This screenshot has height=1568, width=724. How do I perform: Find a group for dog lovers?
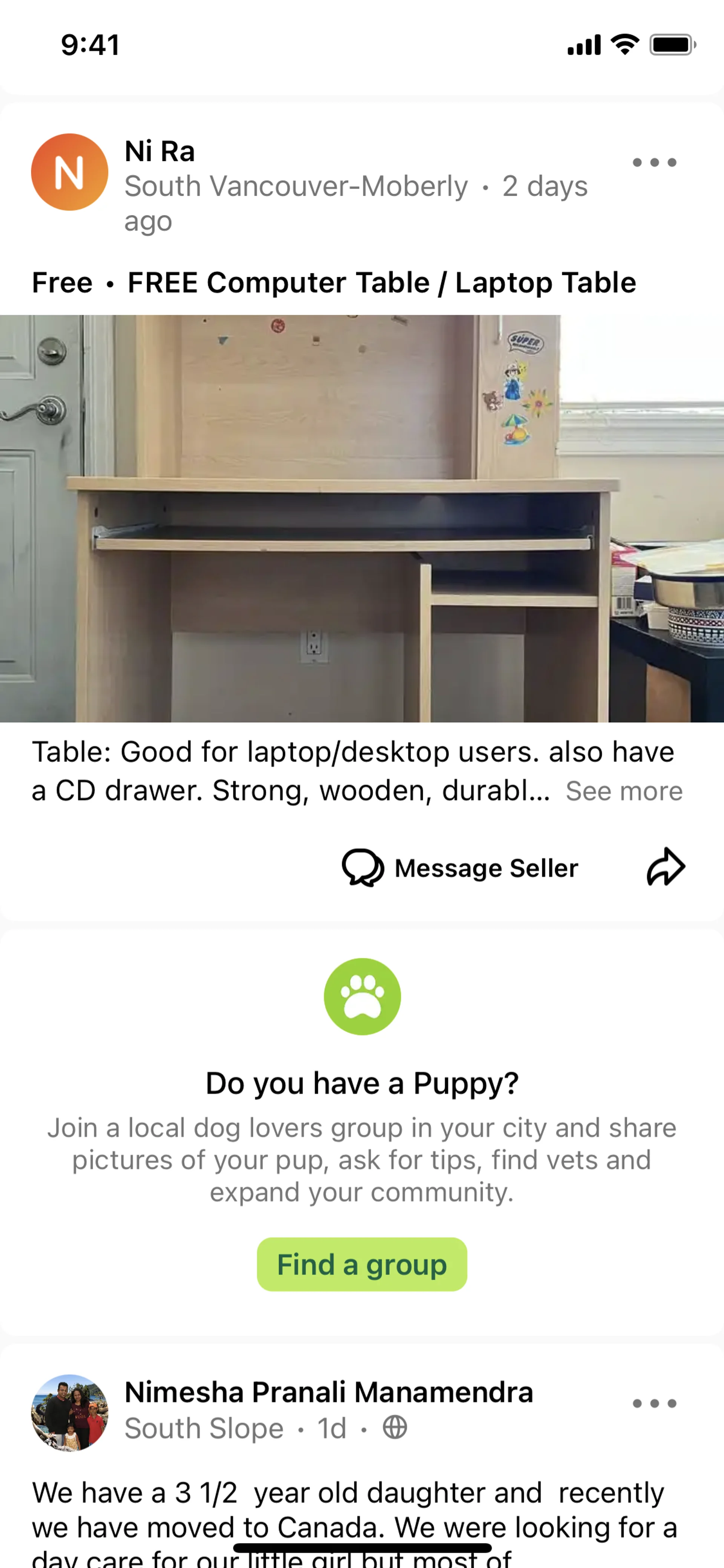(x=362, y=1264)
